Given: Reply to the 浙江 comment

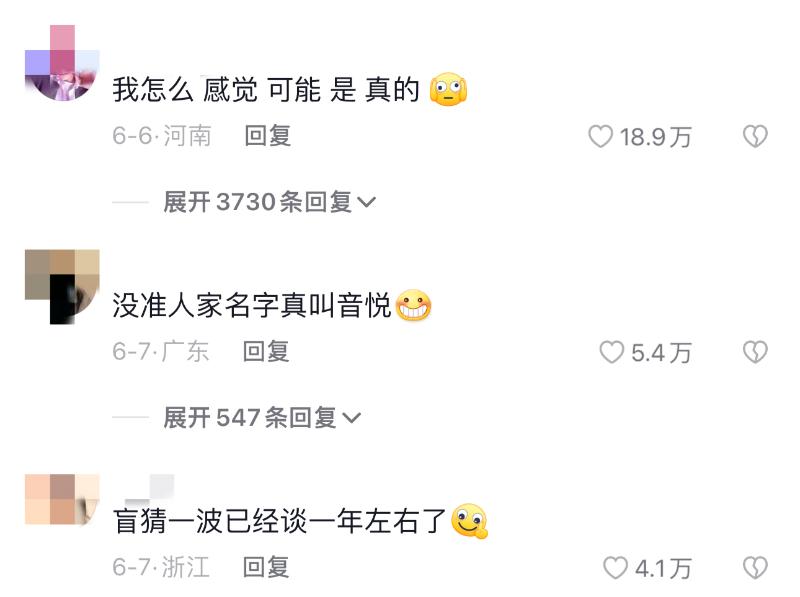Looking at the screenshot, I should point(267,567).
